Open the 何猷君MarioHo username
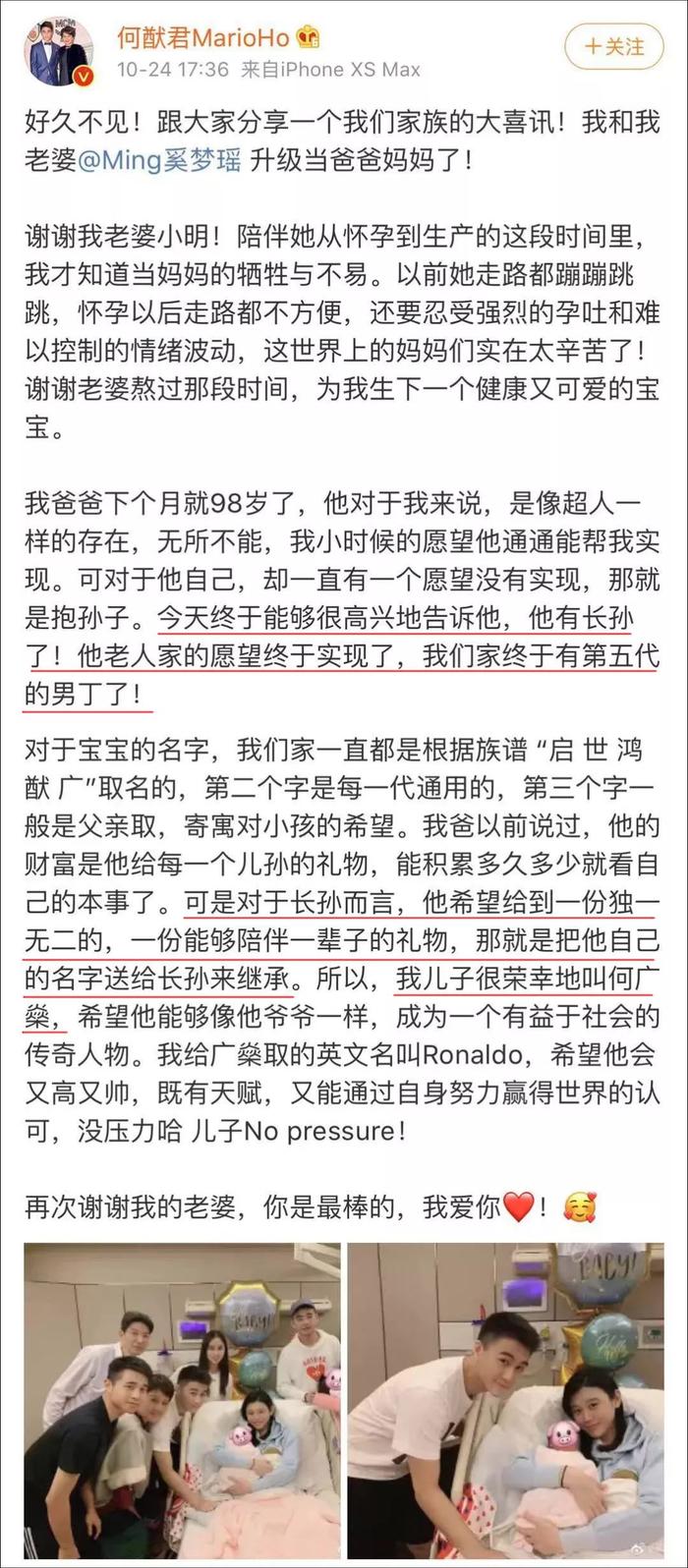 click(x=203, y=36)
